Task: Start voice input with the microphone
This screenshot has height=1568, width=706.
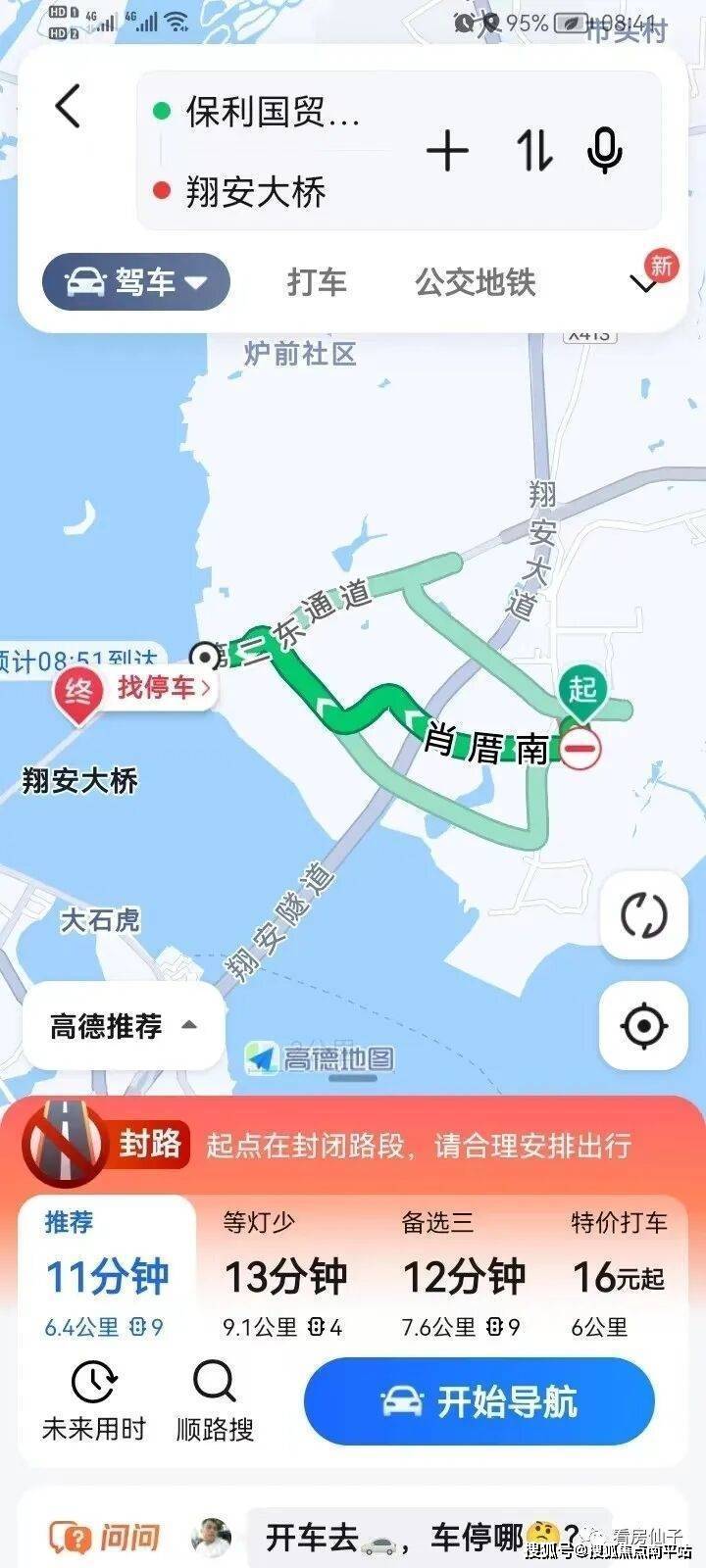Action: coord(604,152)
